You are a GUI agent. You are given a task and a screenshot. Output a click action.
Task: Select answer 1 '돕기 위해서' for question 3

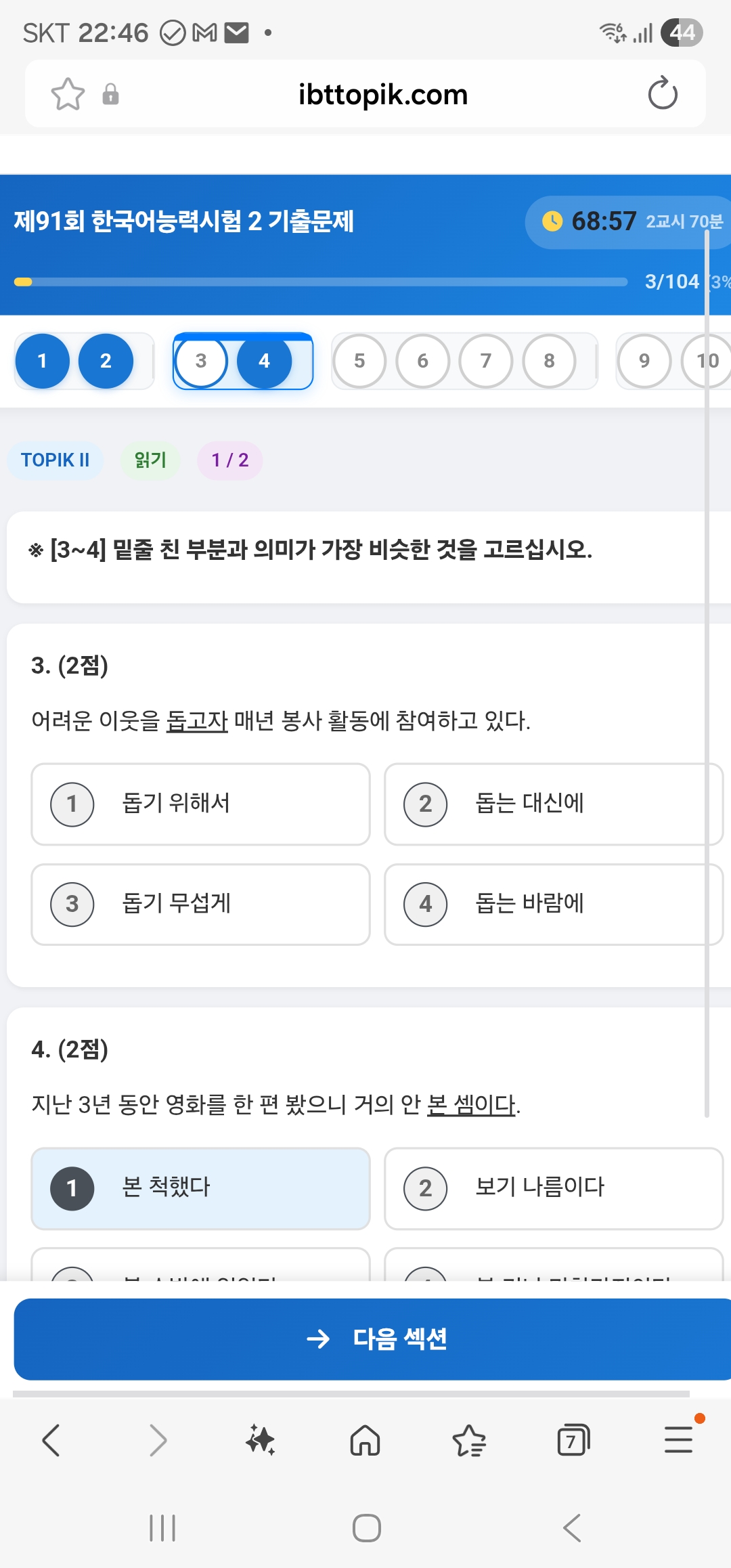[x=200, y=804]
